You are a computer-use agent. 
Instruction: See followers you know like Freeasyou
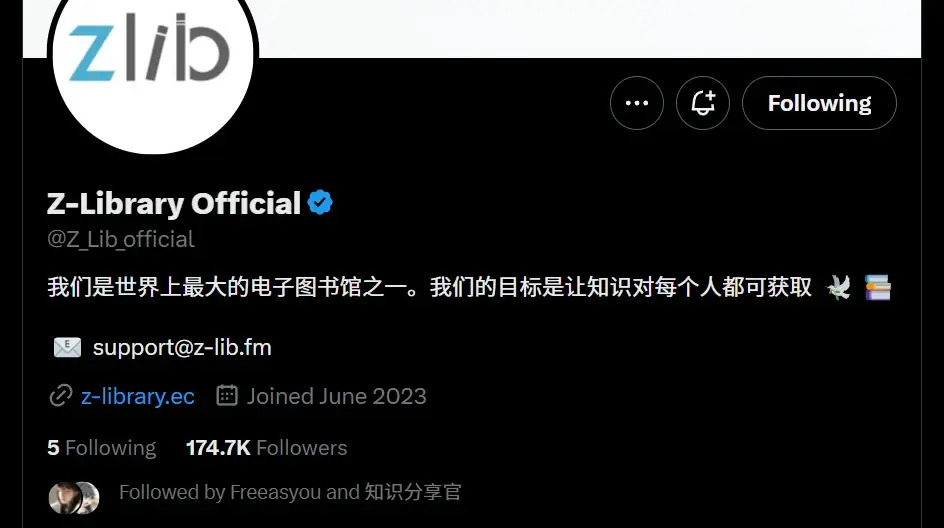pyautogui.click(x=289, y=492)
